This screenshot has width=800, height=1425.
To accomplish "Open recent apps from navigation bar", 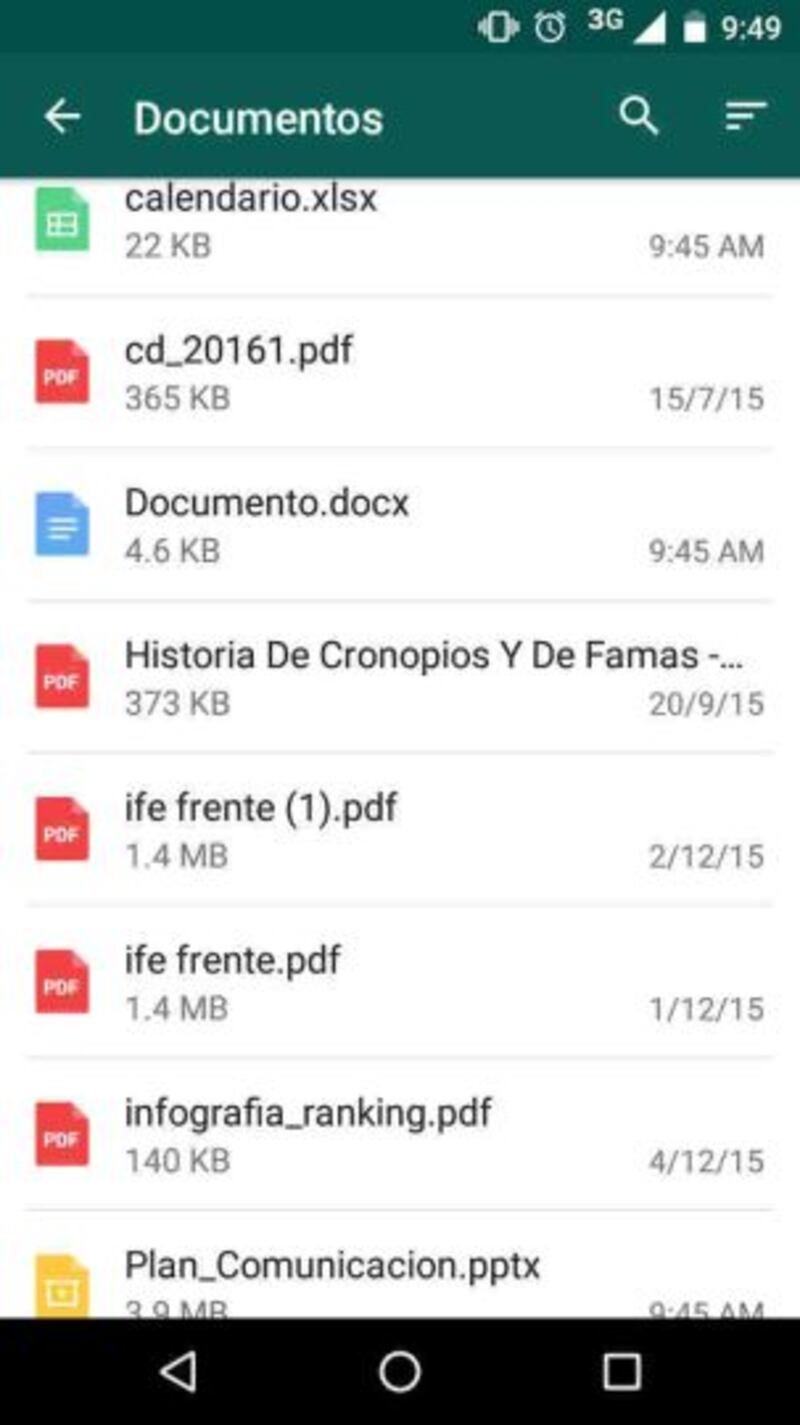I will click(621, 1372).
